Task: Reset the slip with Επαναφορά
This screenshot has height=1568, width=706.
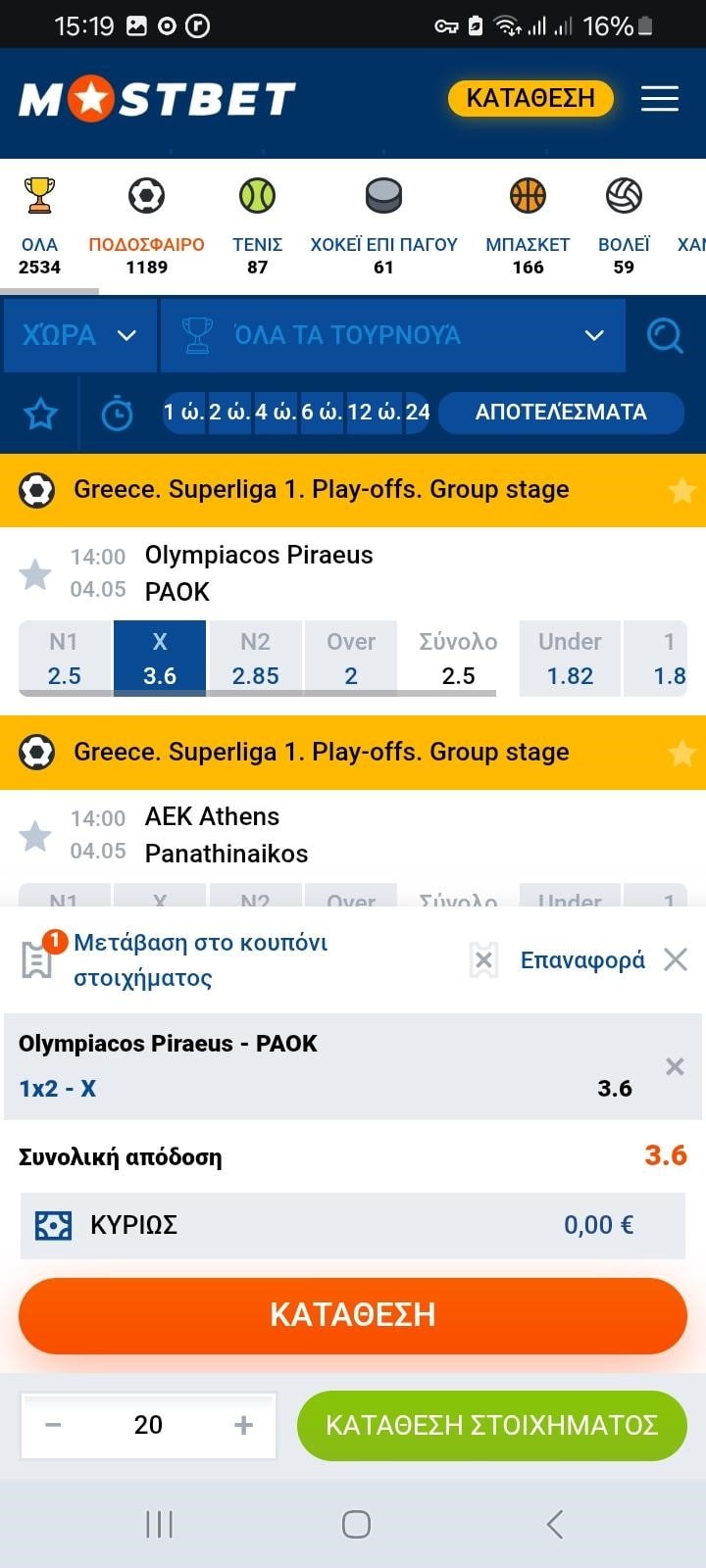Action: pyautogui.click(x=582, y=959)
